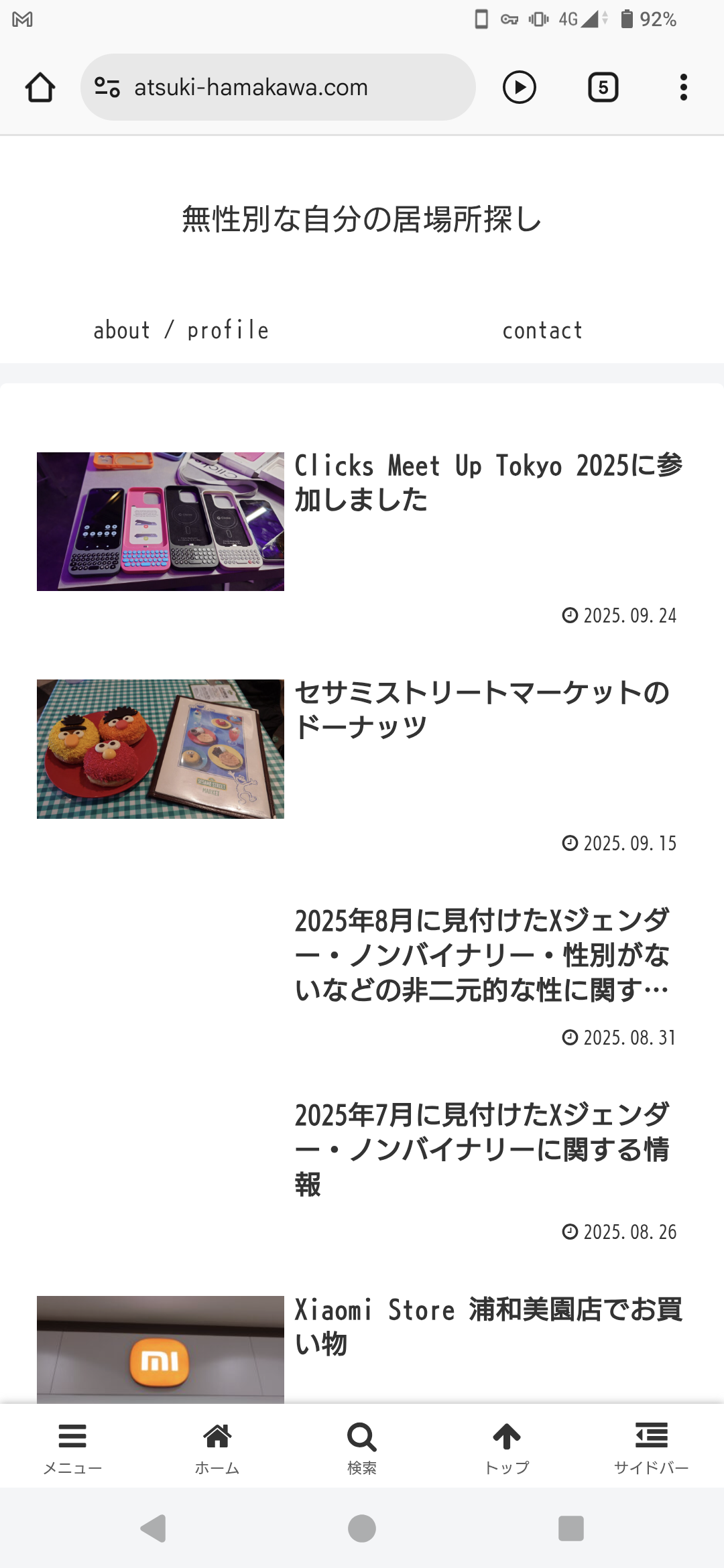The width and height of the screenshot is (724, 1568).
Task: Open the 2025年7月 Xジェンダー article
Action: [481, 1149]
